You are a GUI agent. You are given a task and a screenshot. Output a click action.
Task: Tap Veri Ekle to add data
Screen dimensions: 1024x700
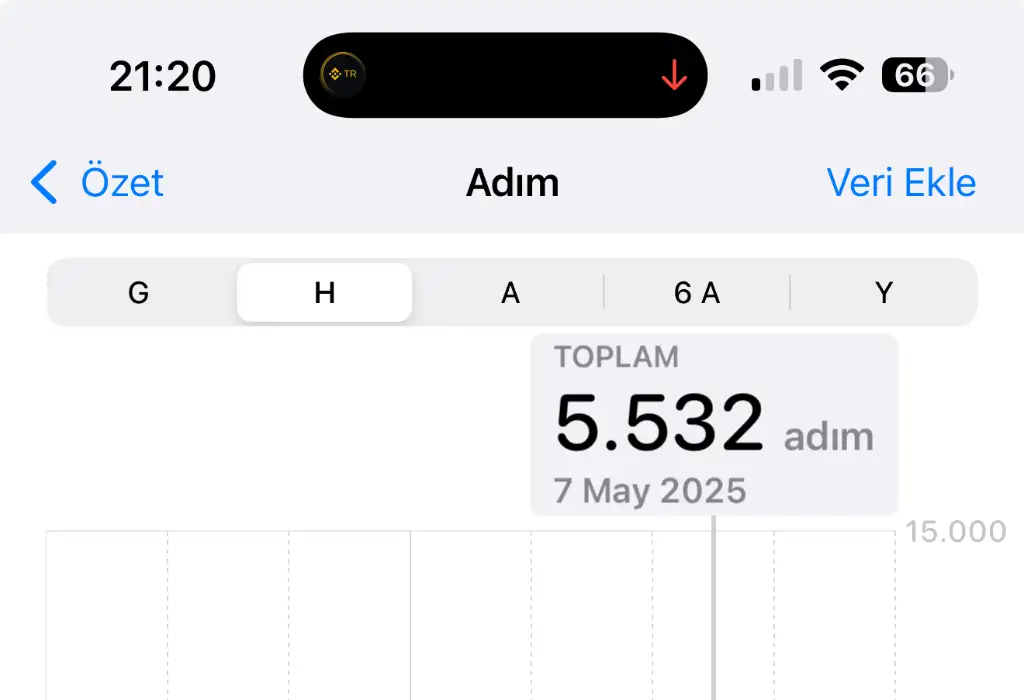point(901,183)
